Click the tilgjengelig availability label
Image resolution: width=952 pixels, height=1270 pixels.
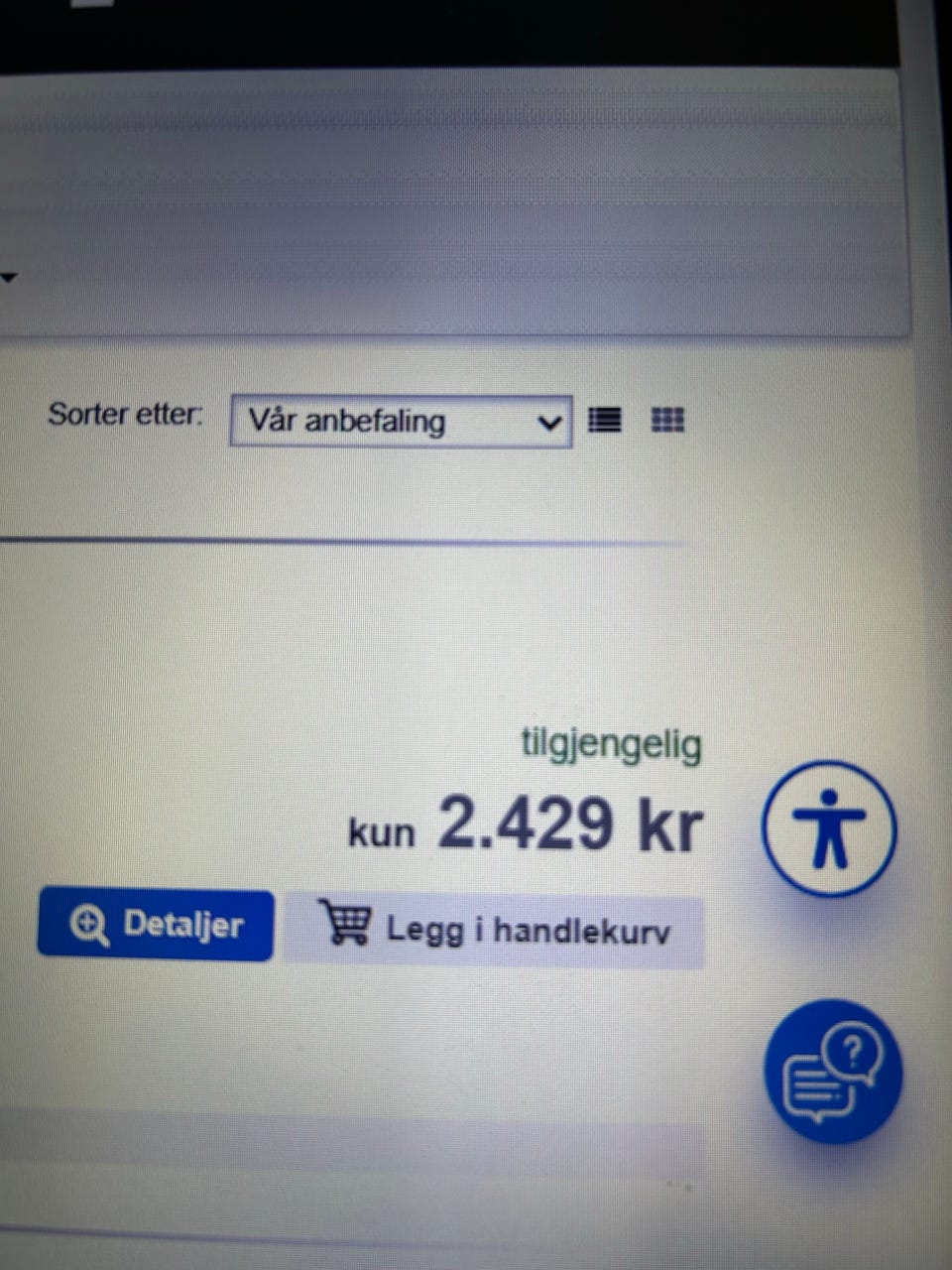point(611,742)
